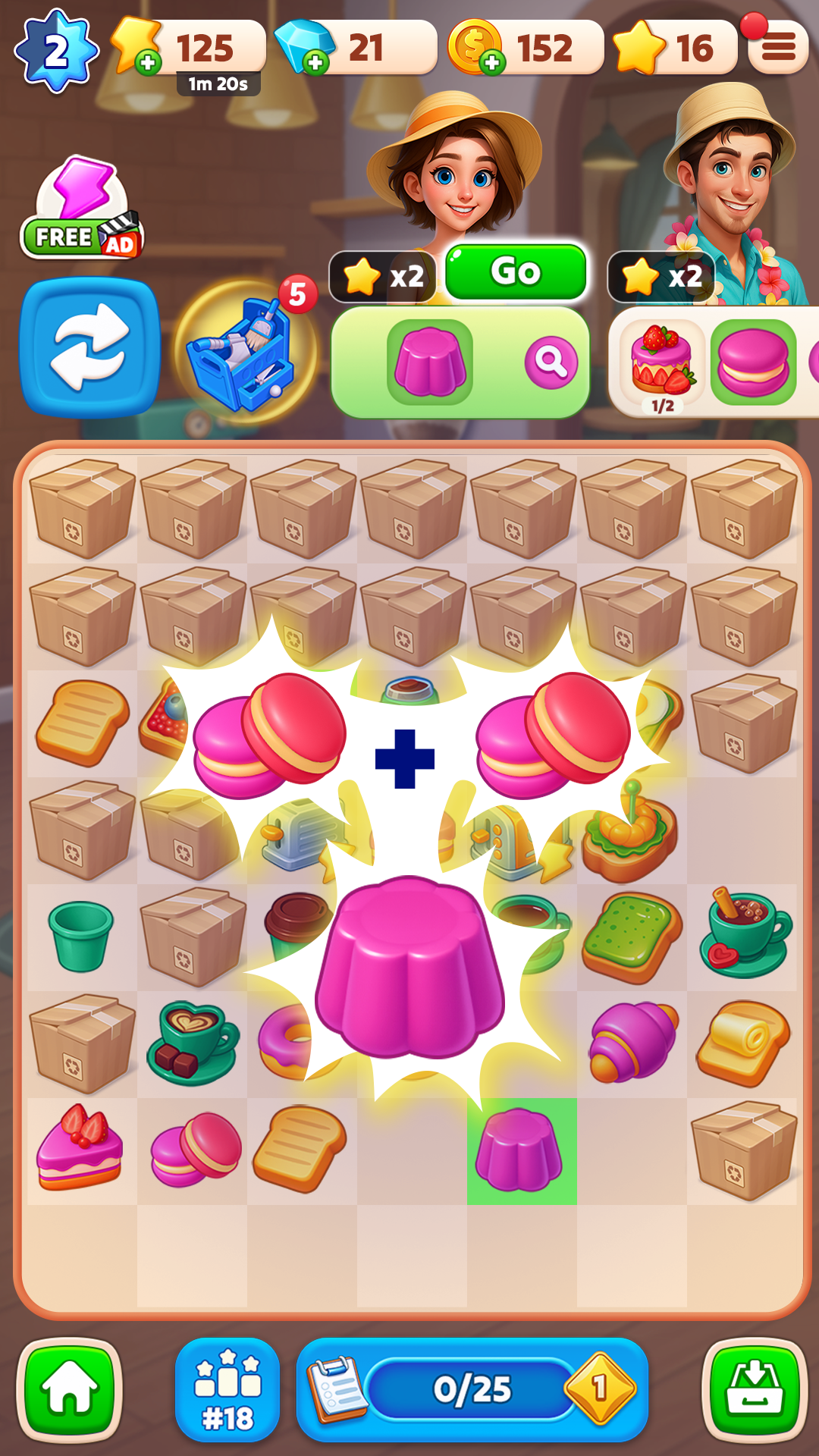Claim free energy by watching an ad
This screenshot has width=819, height=1456.
pos(82,209)
